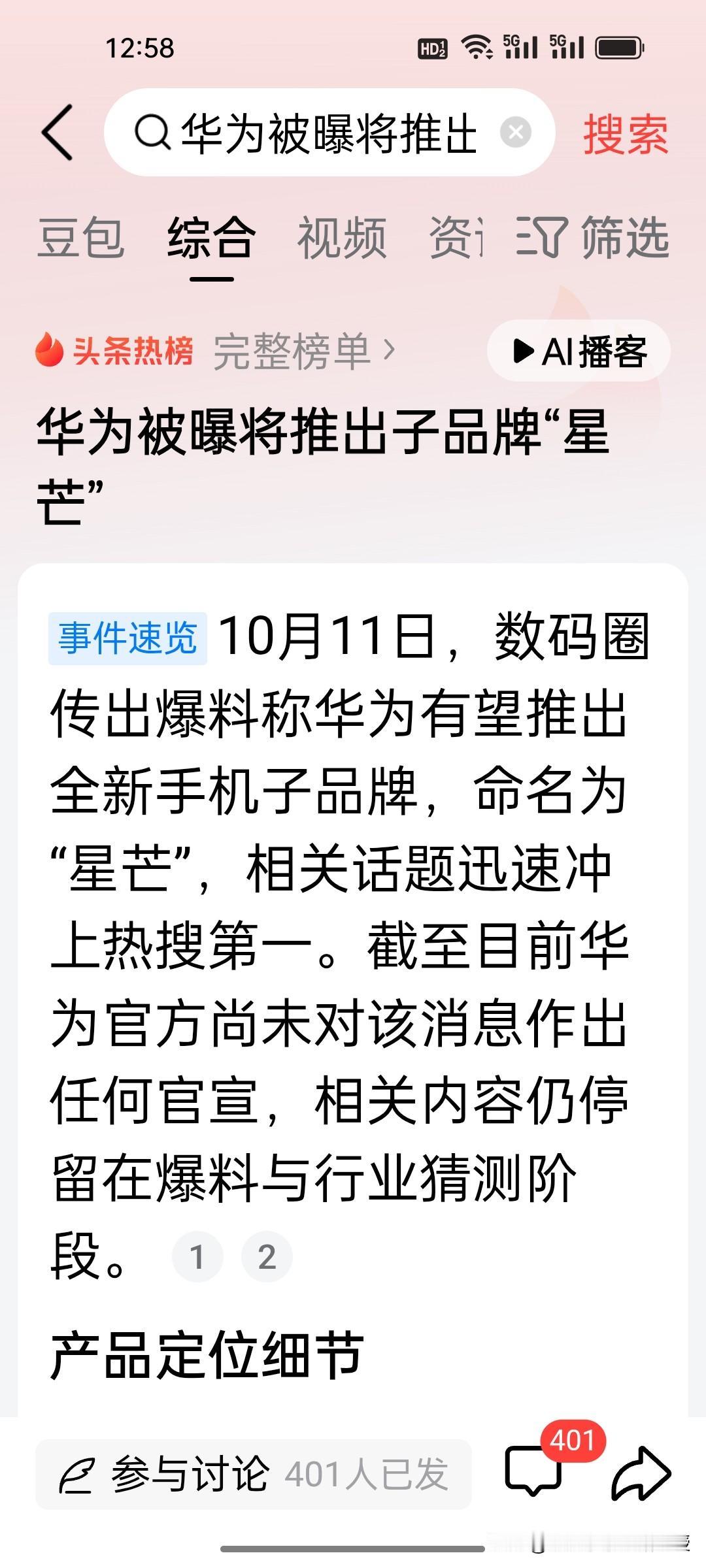
Task: Switch to the 视频 tab
Action: (x=342, y=238)
